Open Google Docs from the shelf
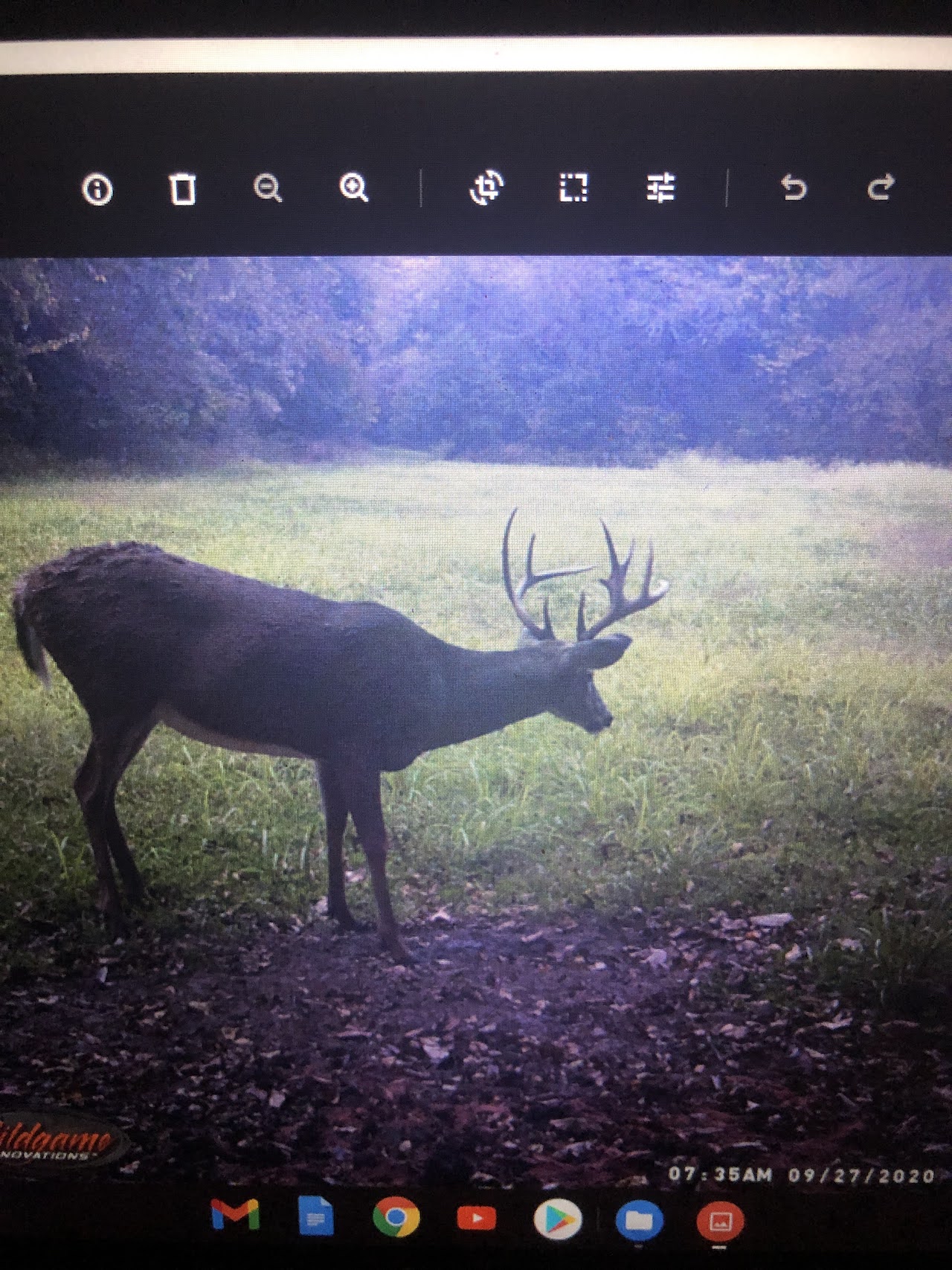 pos(315,1216)
